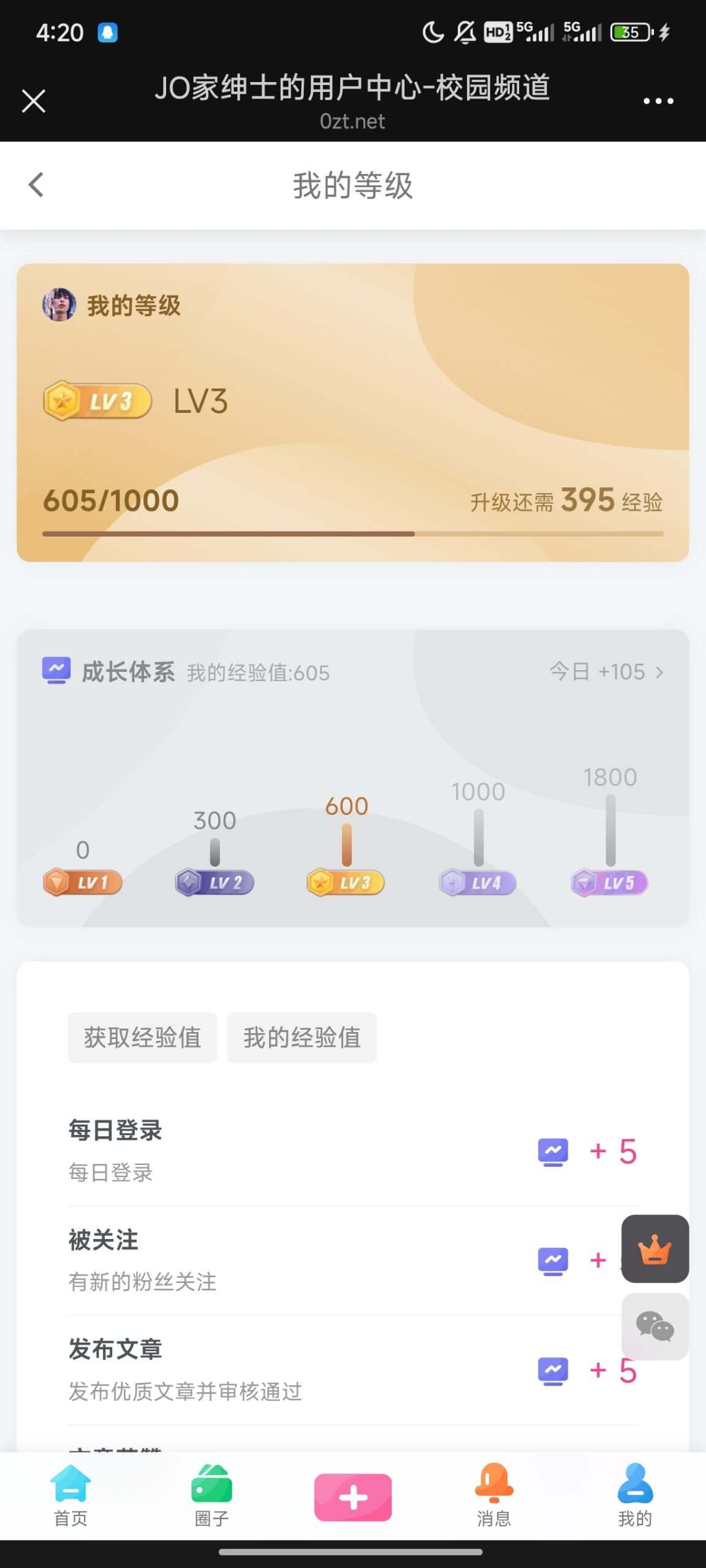Go to the 首页 home tab

[70, 1494]
